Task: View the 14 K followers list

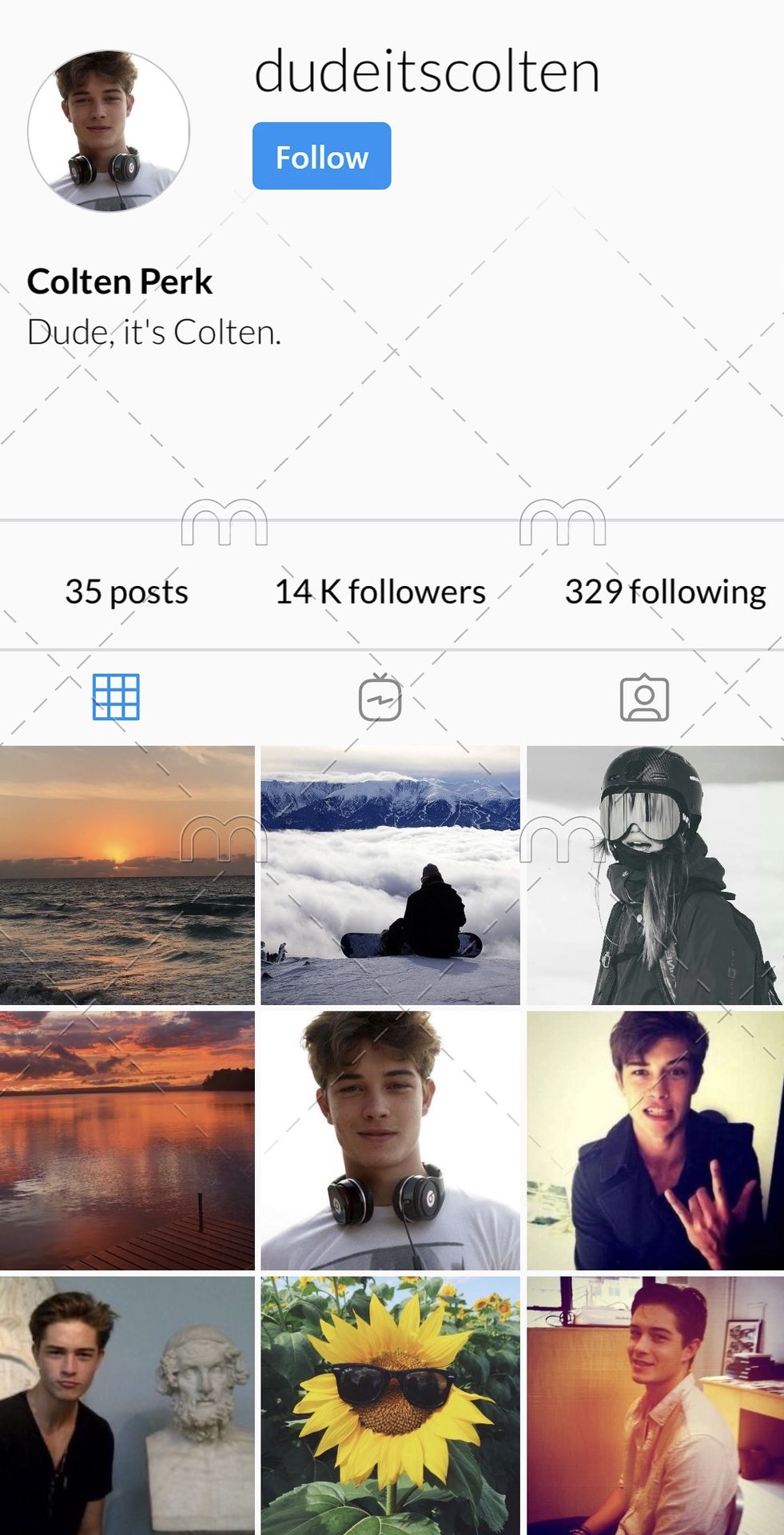Action: click(x=380, y=592)
